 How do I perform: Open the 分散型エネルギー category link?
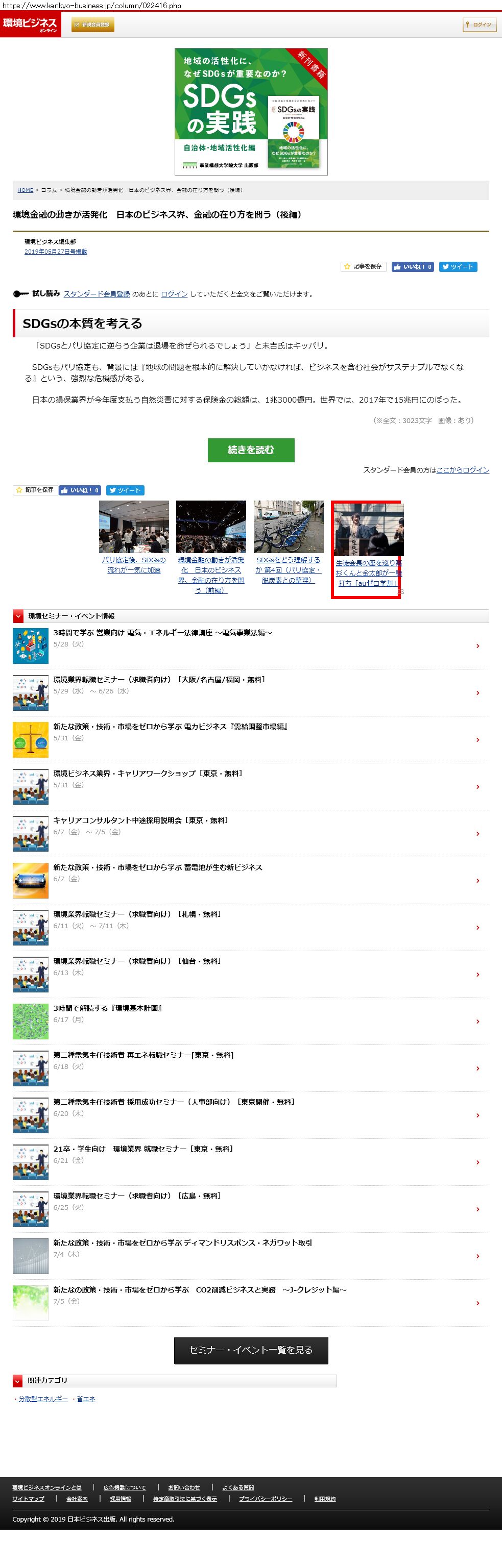click(43, 1399)
